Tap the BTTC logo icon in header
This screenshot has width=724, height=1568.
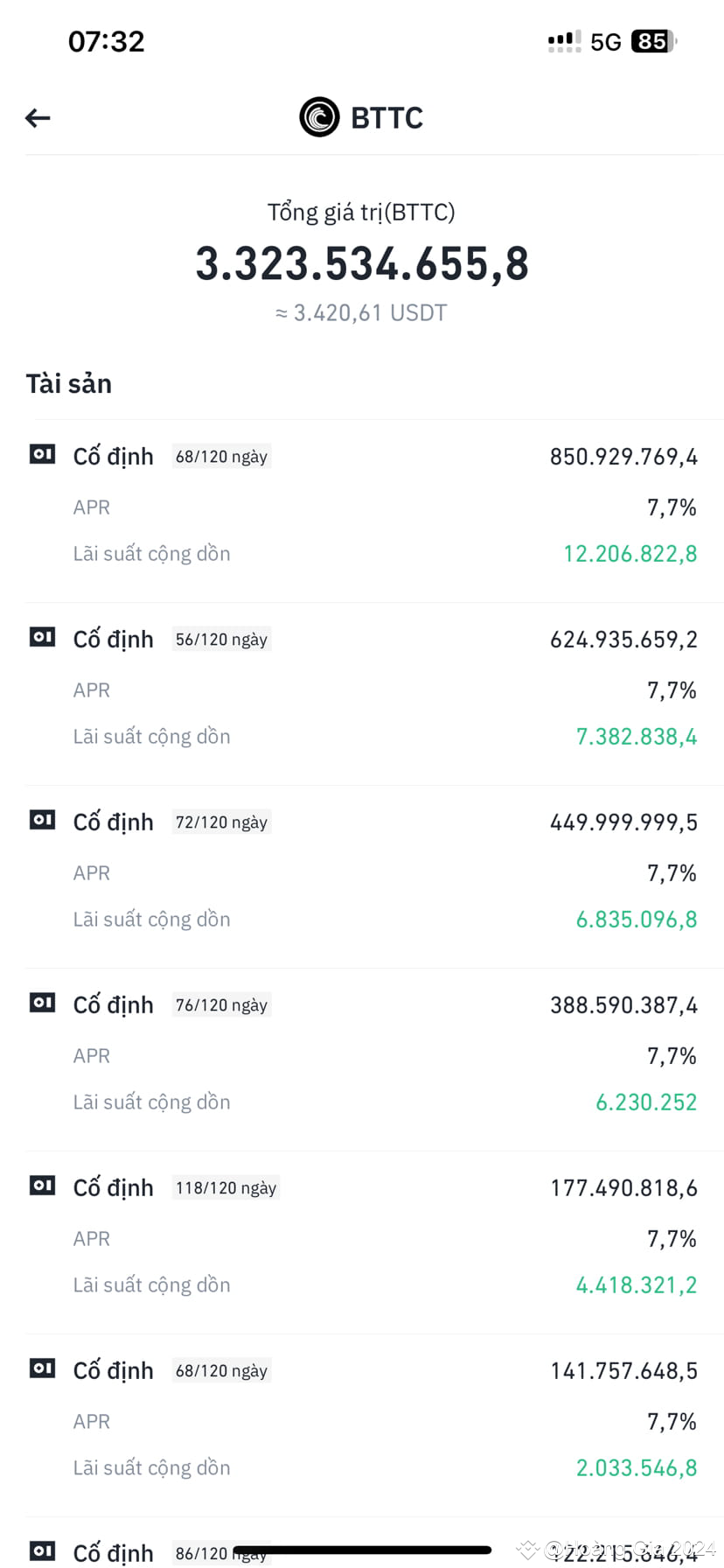coord(318,116)
